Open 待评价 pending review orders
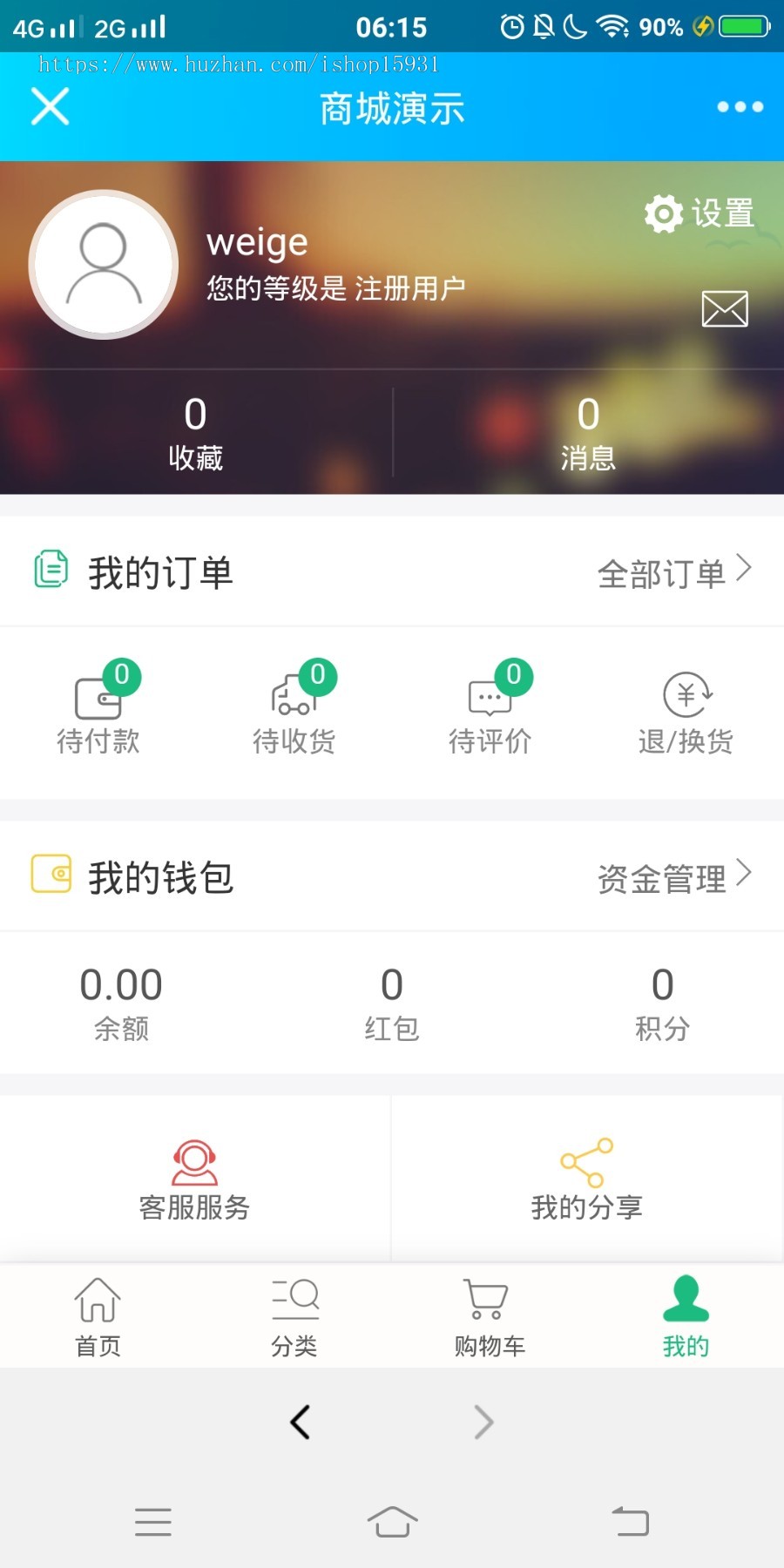 click(x=490, y=712)
